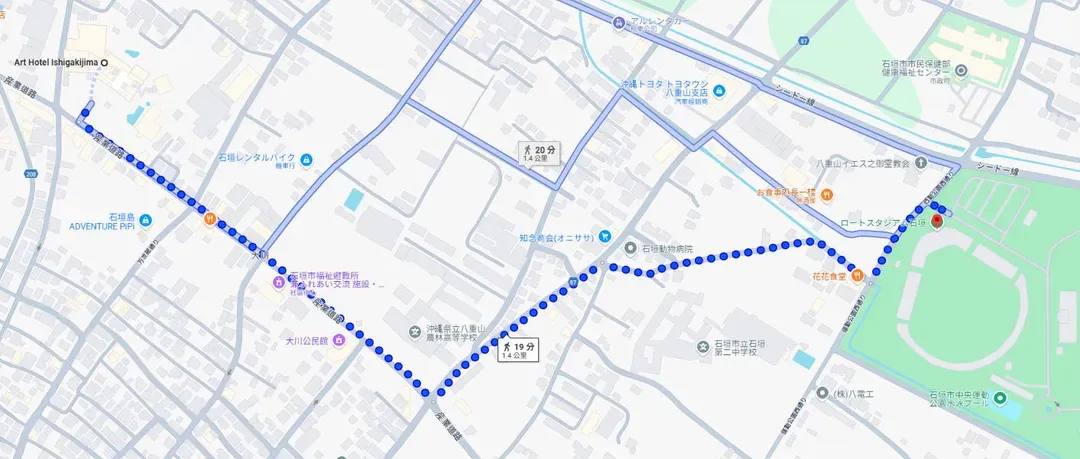Open the 八重山農林高等学校 school marker

[x=416, y=332]
